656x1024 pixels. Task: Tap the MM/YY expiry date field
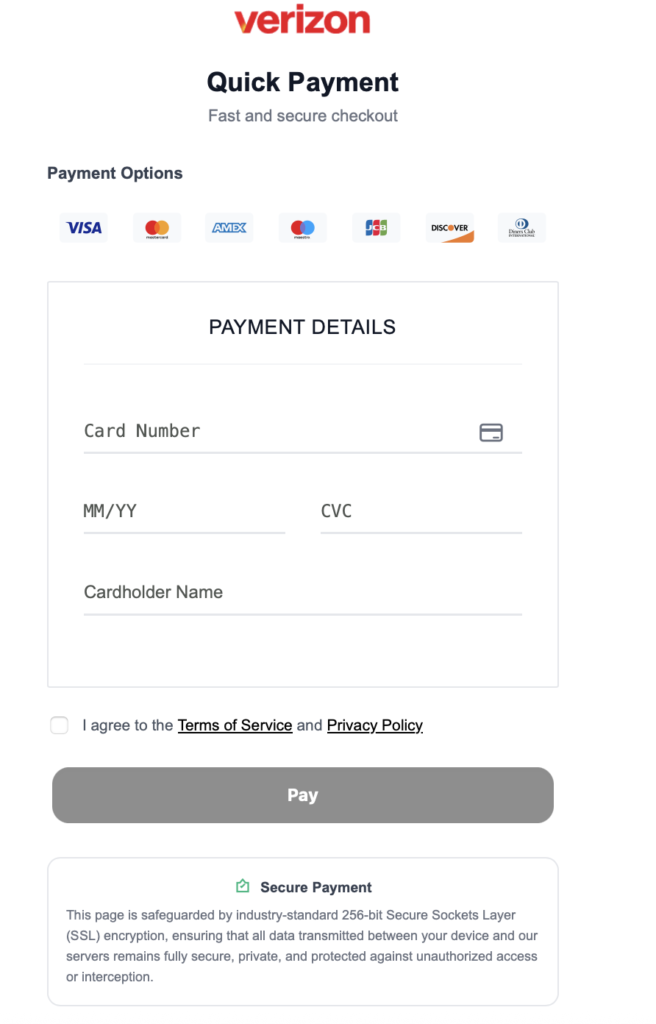pos(184,512)
